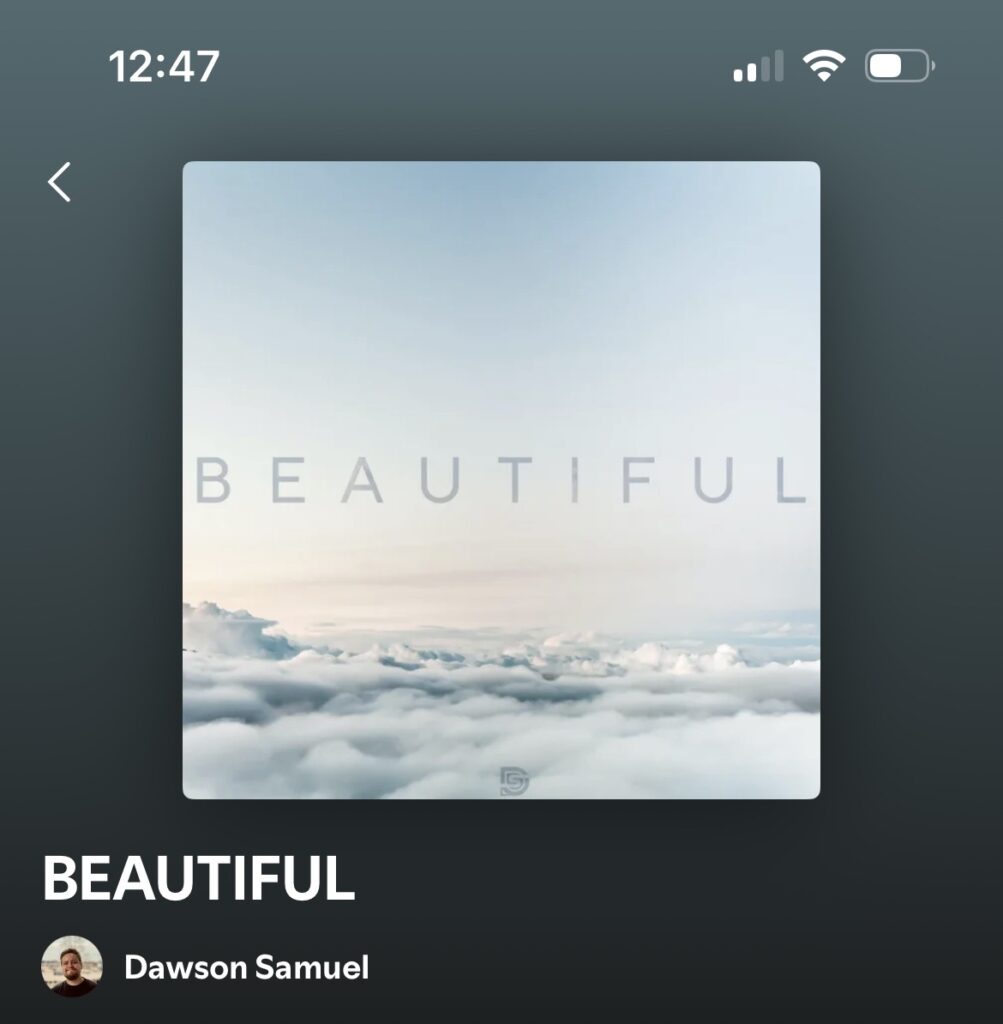
Task: Open Dawson Samuel's artist profile
Action: pyautogui.click(x=245, y=967)
